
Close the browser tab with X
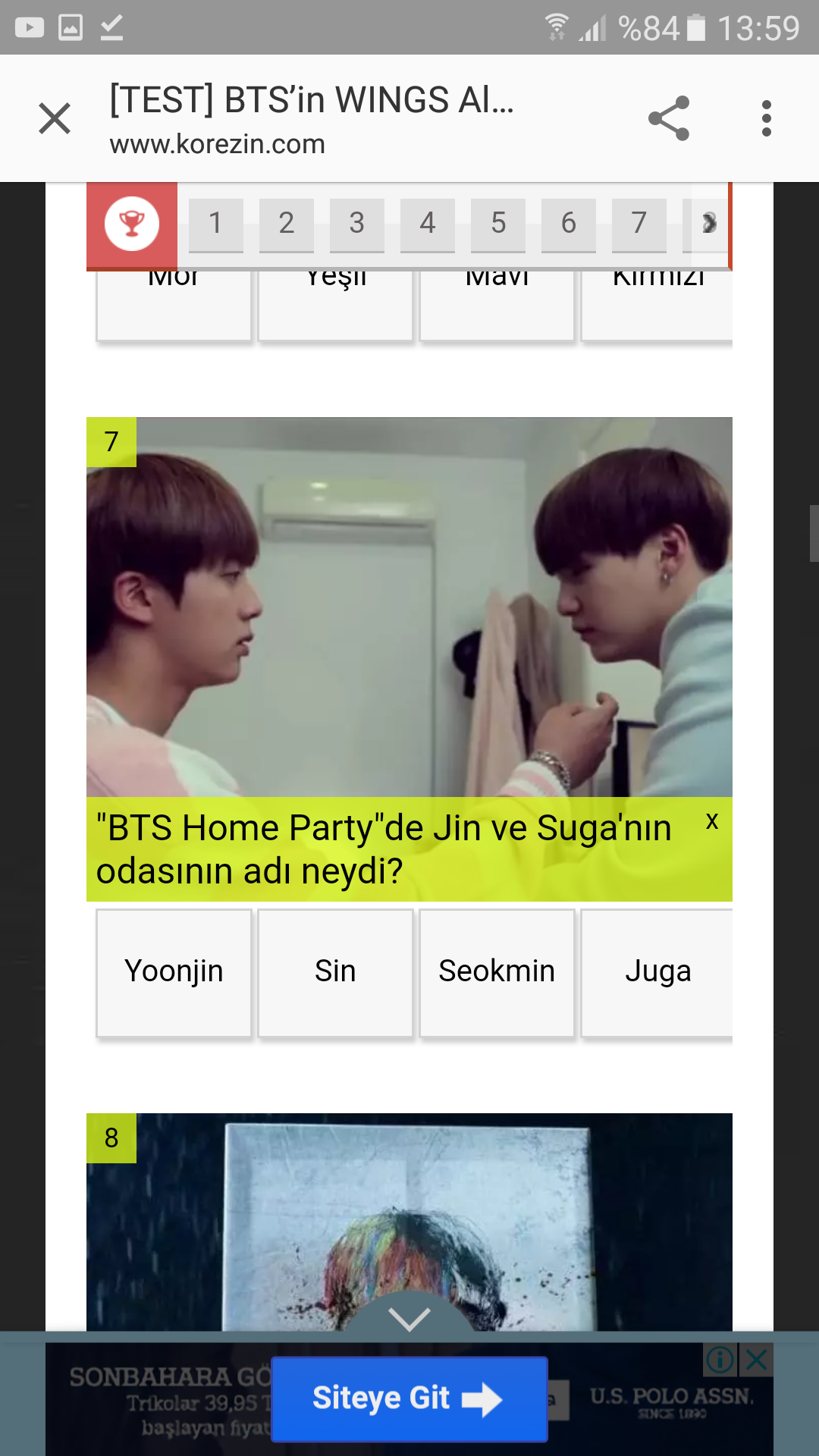55,119
